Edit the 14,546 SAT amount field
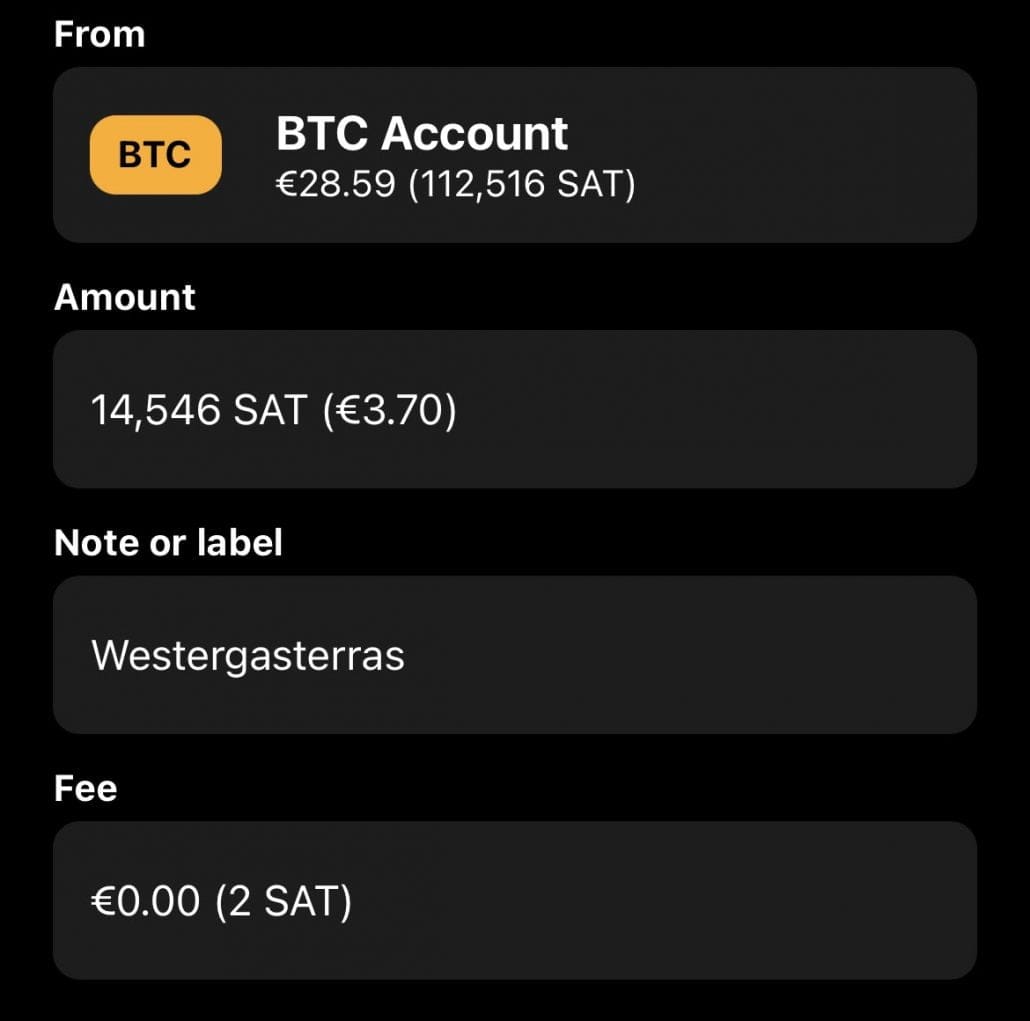 pyautogui.click(x=514, y=410)
